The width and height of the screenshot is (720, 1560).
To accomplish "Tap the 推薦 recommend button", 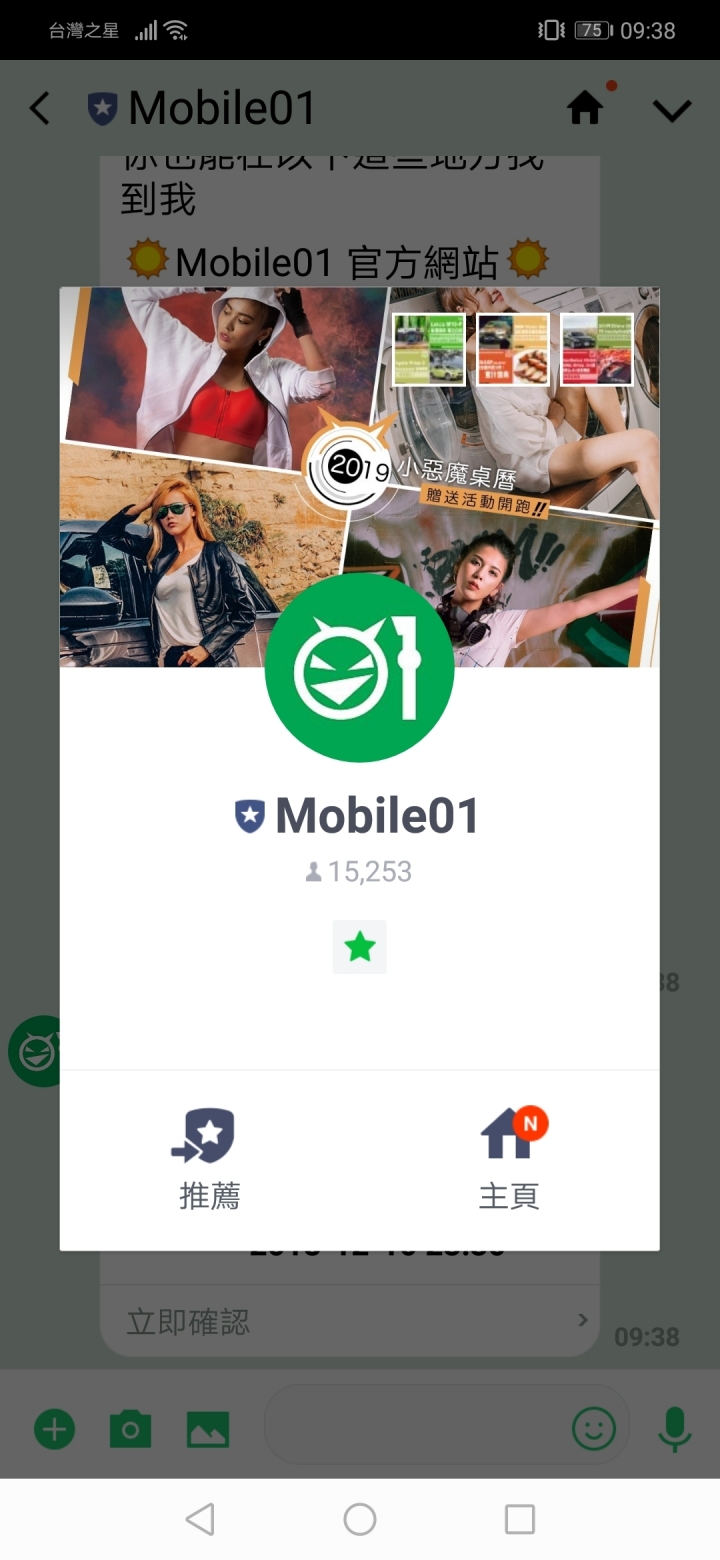I will (x=209, y=1158).
